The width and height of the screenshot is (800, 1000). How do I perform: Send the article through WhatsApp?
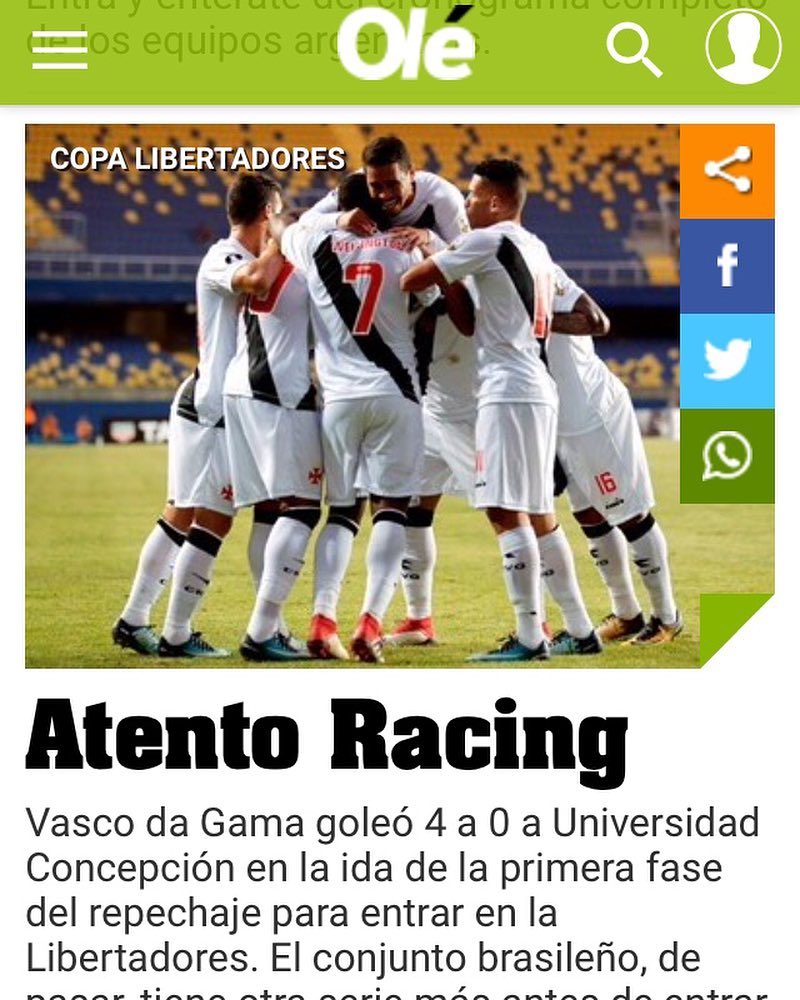[x=727, y=456]
